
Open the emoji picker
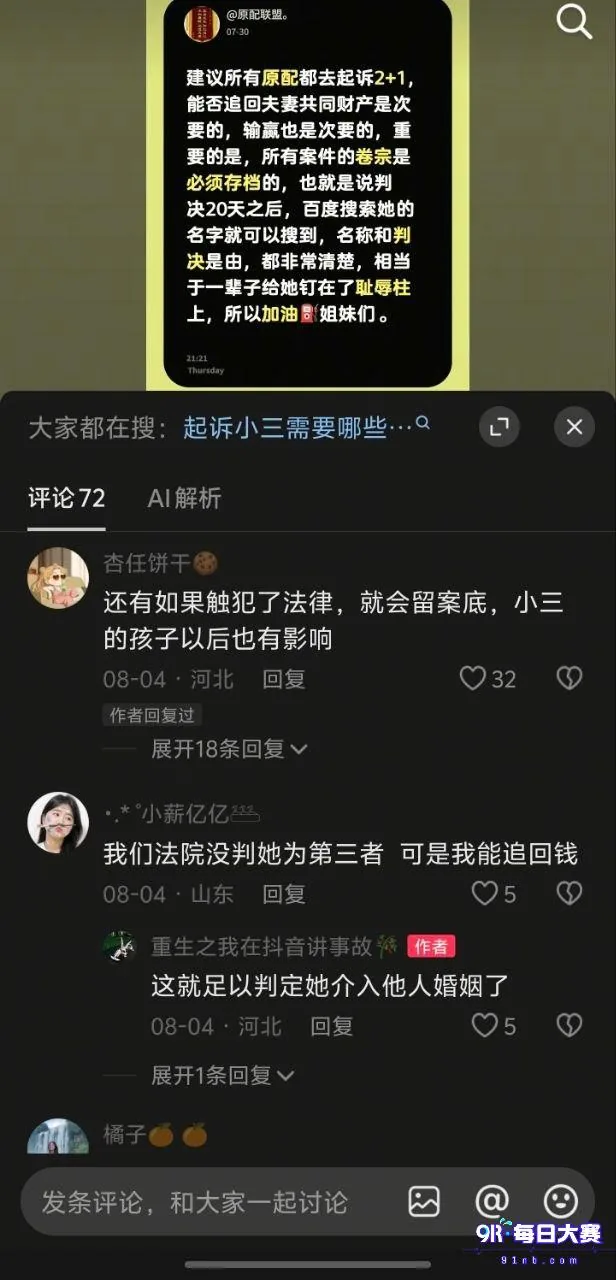(560, 1200)
